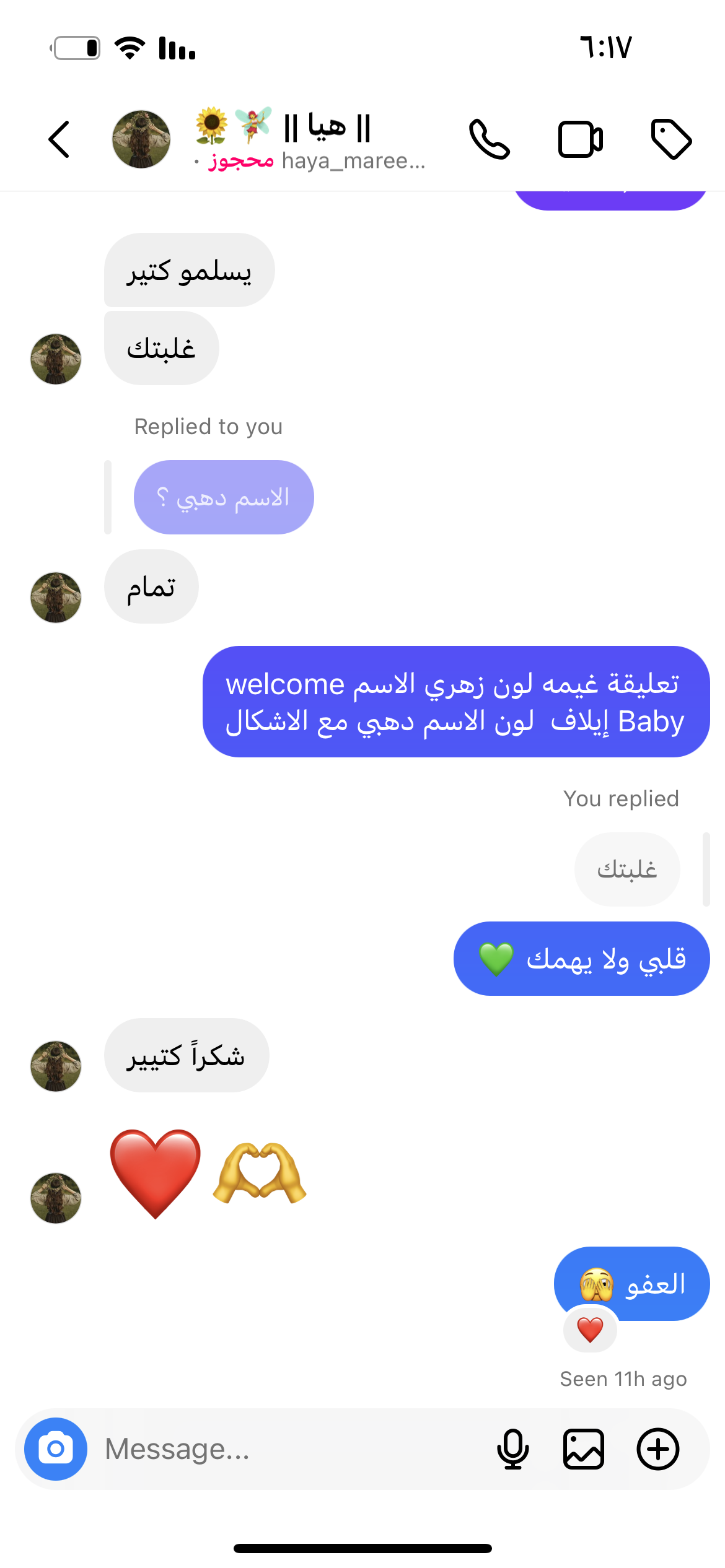Open sender avatar beside شكراً كتييير
Screen dimensions: 725x1568
click(56, 1066)
